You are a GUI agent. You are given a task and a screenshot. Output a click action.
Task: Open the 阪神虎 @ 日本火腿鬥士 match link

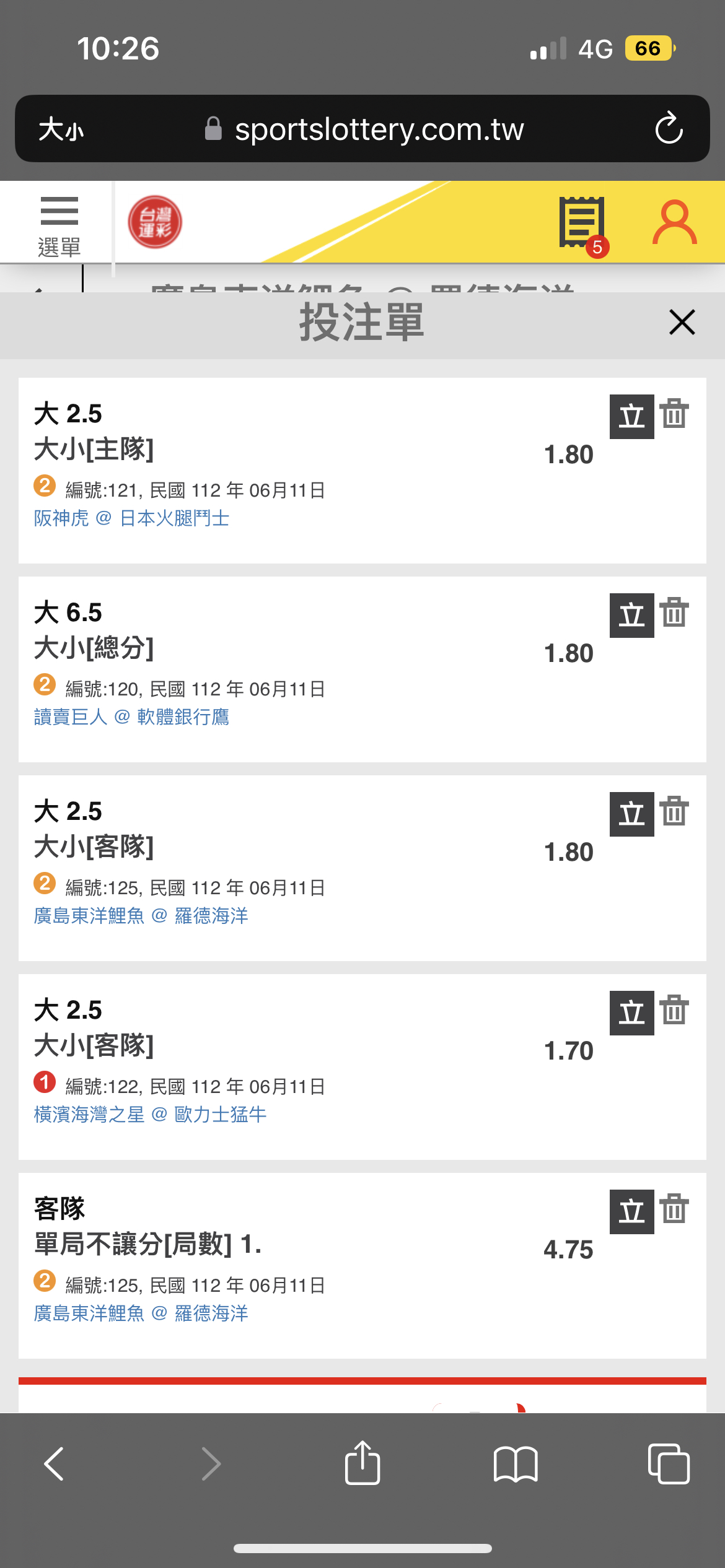coord(131,518)
